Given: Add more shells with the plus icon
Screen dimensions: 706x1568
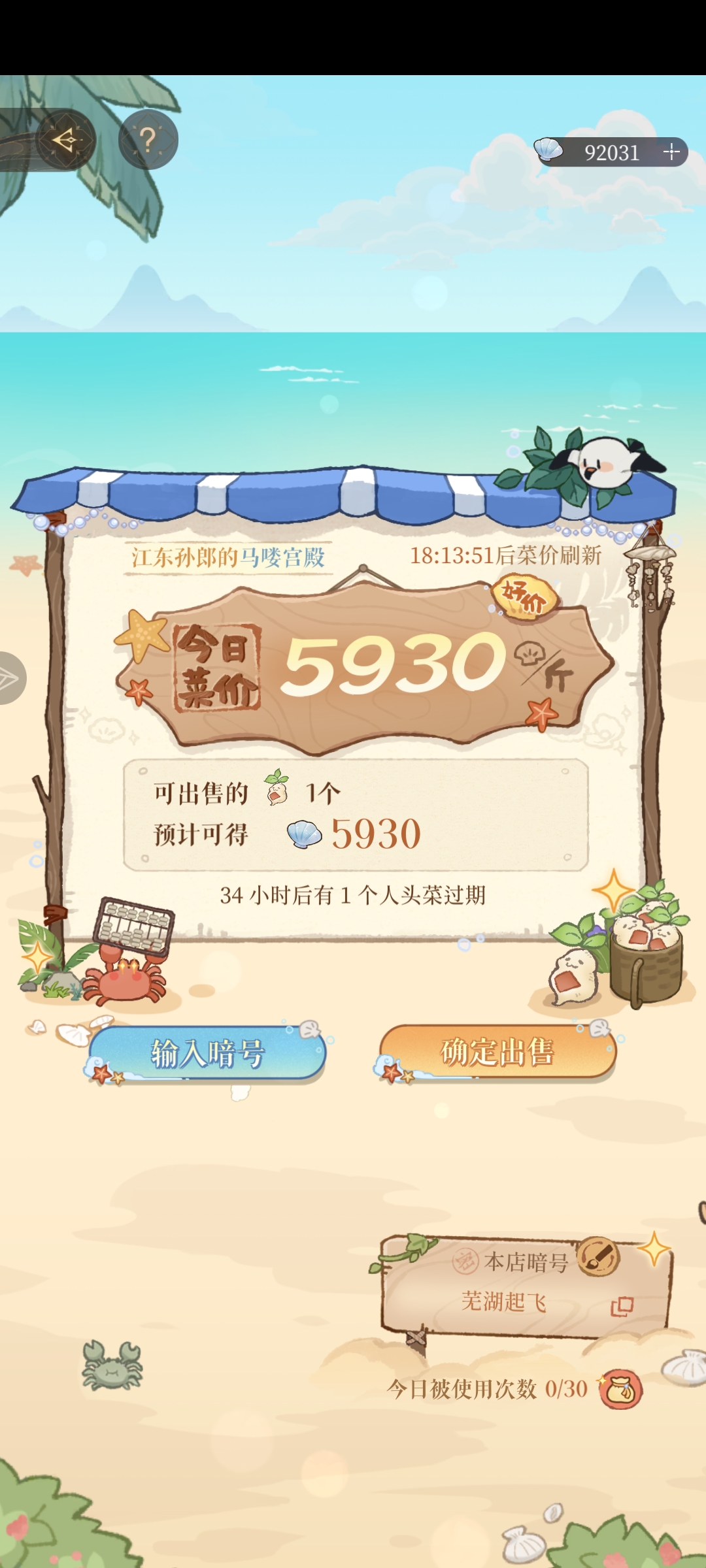Looking at the screenshot, I should [x=671, y=152].
